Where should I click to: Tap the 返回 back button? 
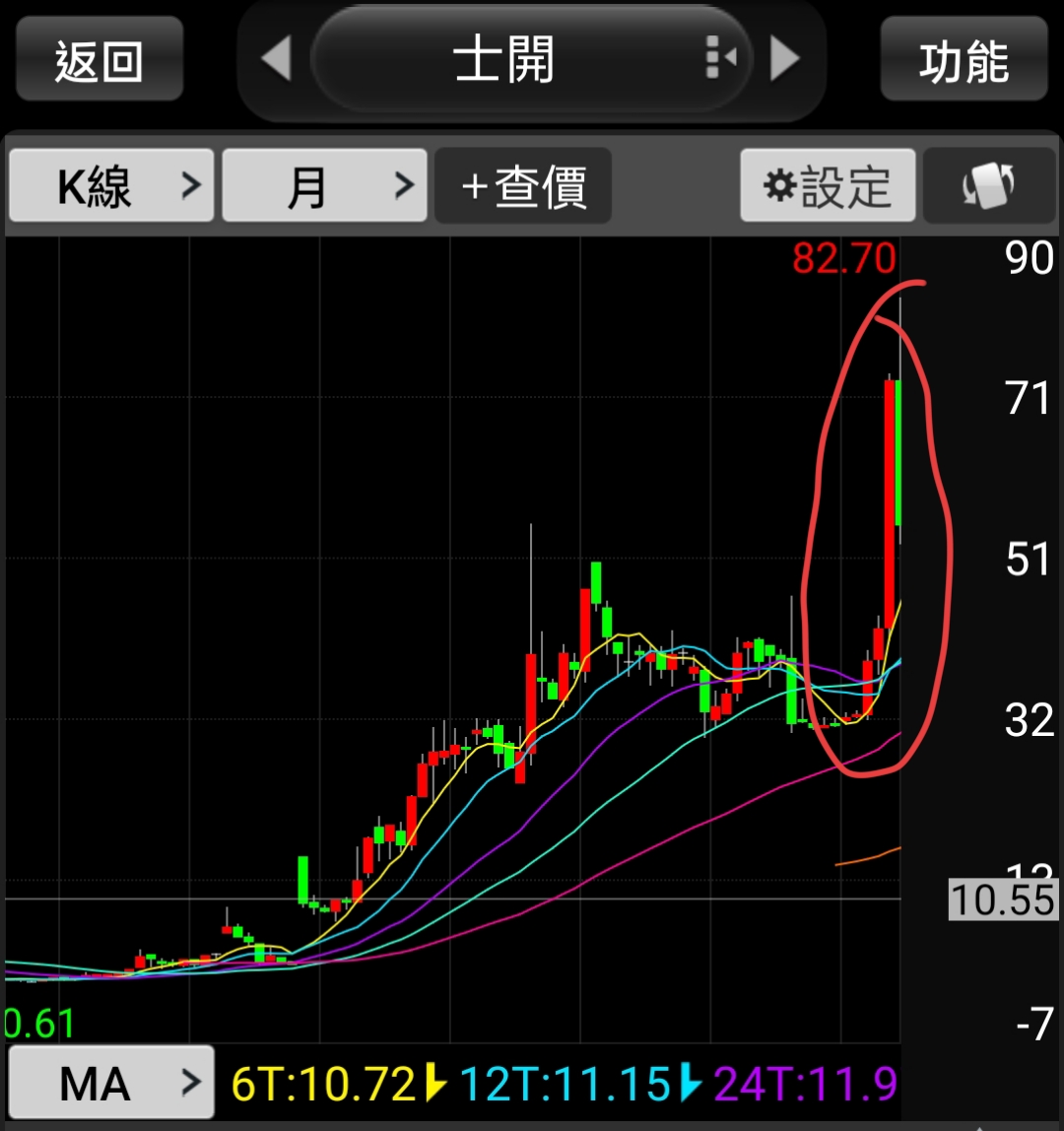point(100,61)
